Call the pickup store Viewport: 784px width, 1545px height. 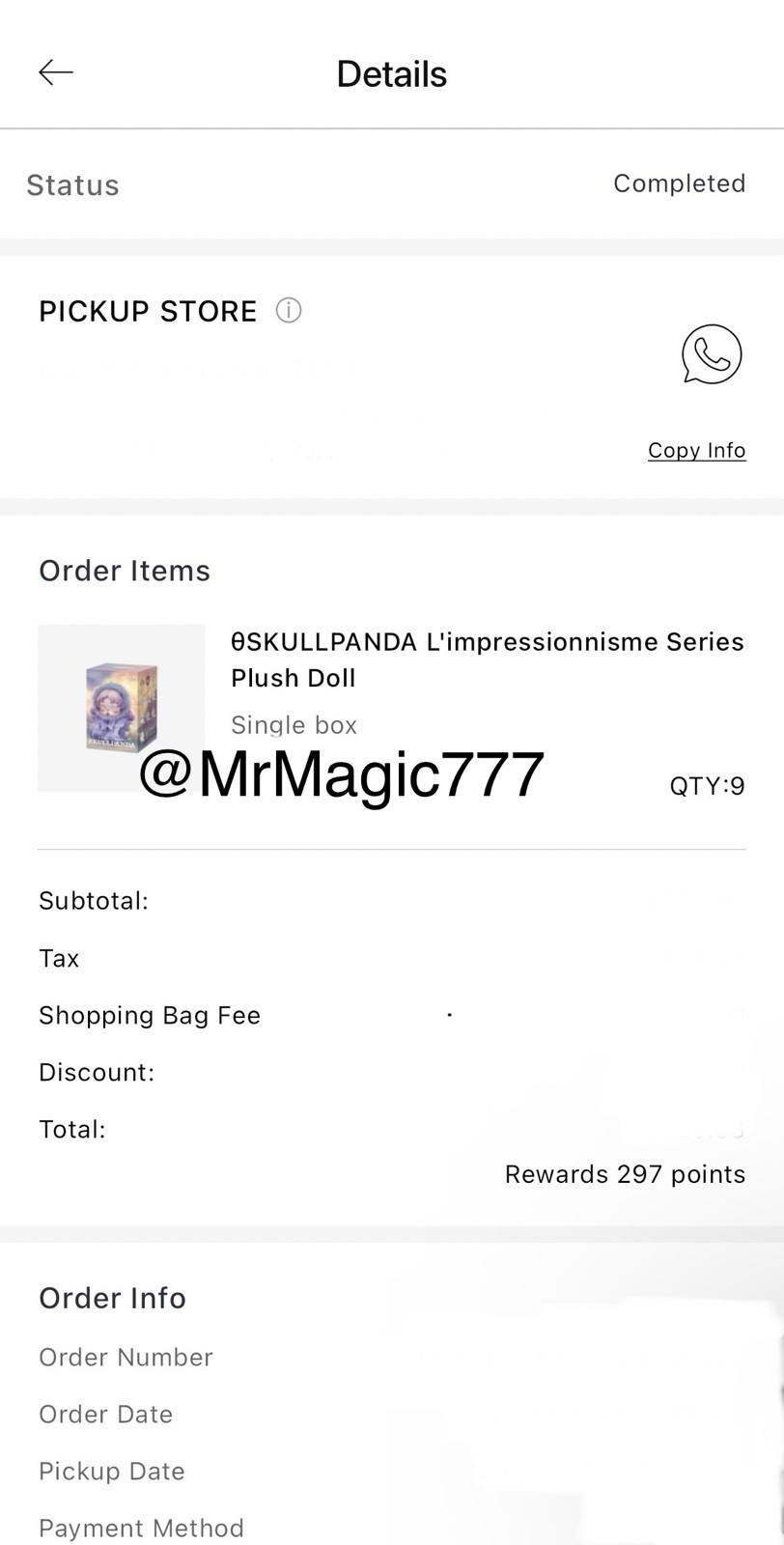click(x=712, y=354)
